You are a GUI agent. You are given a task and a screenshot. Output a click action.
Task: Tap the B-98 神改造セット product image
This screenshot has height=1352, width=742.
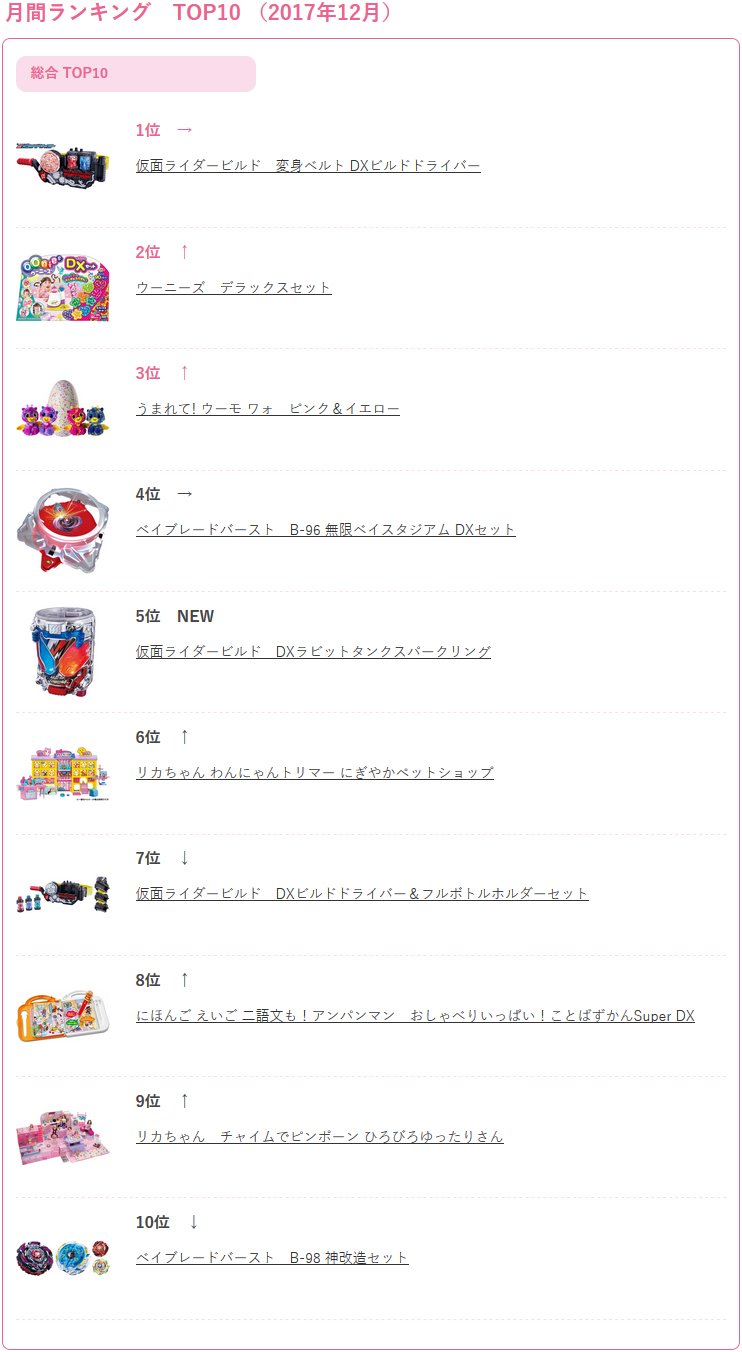click(63, 1257)
